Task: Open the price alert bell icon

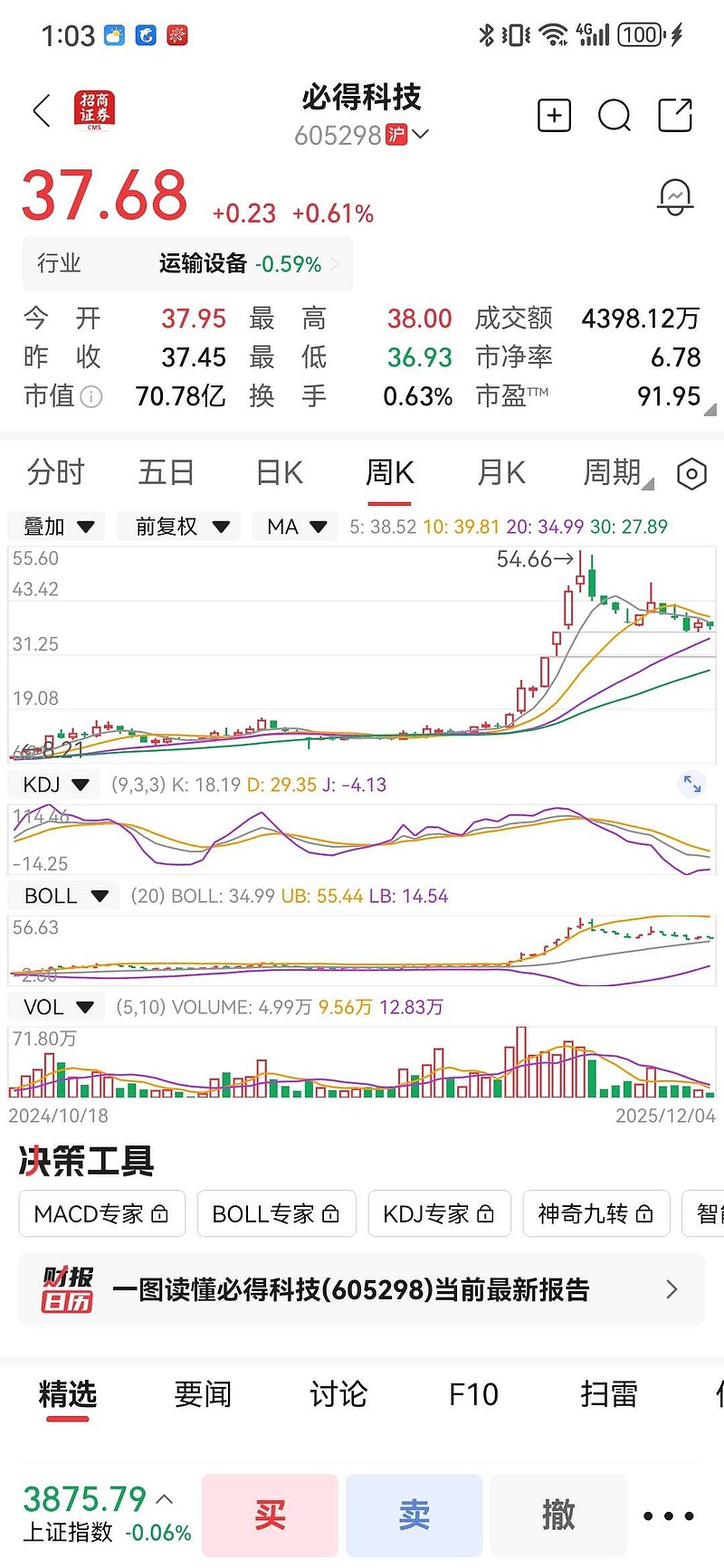Action: pos(674,195)
